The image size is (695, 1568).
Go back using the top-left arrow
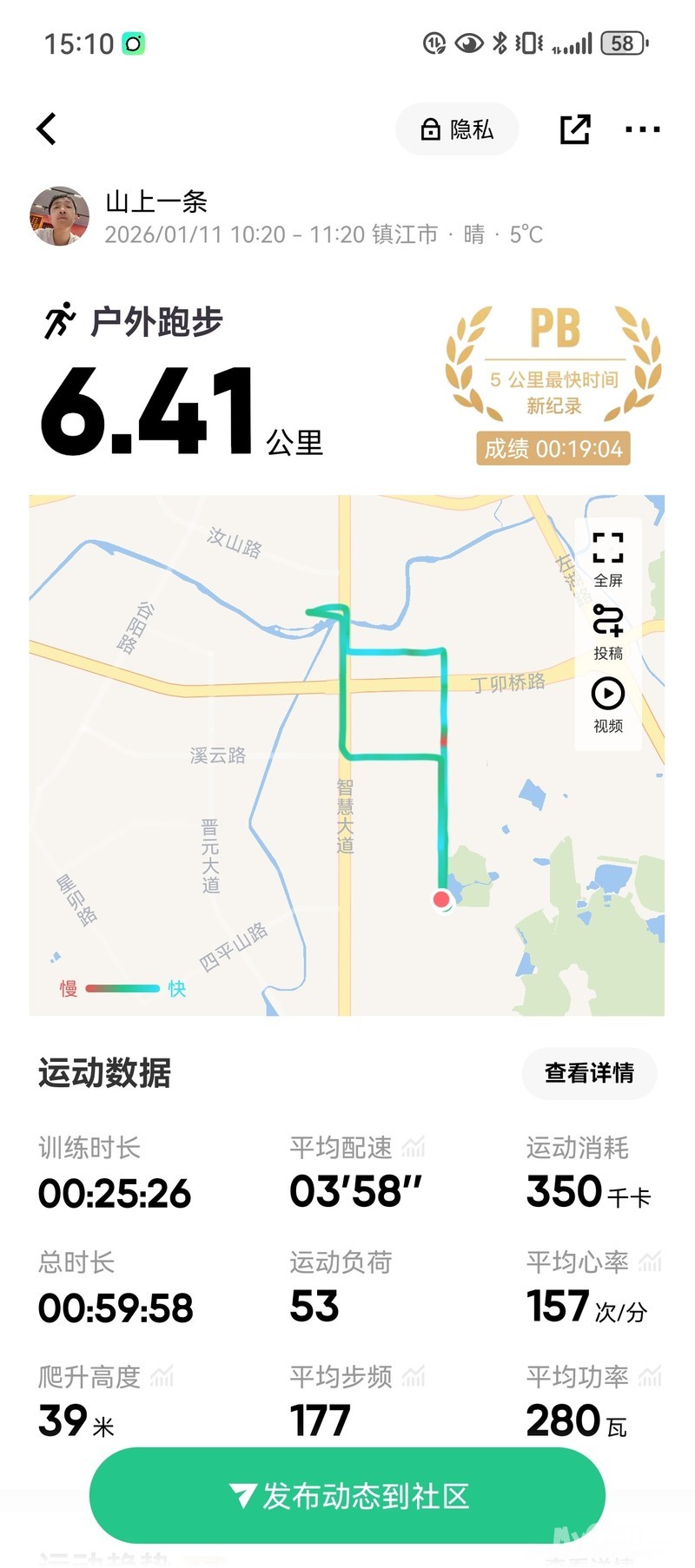[x=47, y=129]
